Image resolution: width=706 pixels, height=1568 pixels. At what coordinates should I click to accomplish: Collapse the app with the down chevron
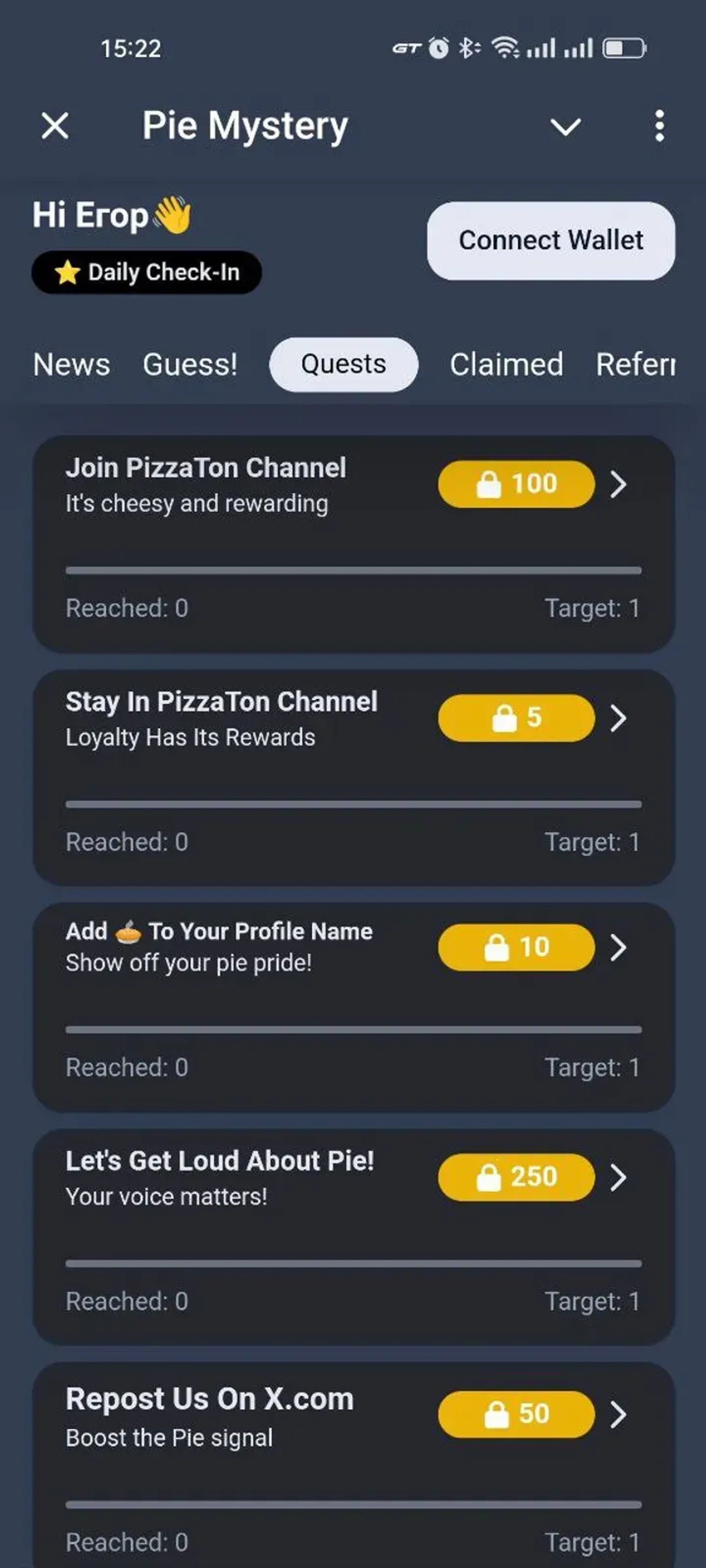click(565, 127)
